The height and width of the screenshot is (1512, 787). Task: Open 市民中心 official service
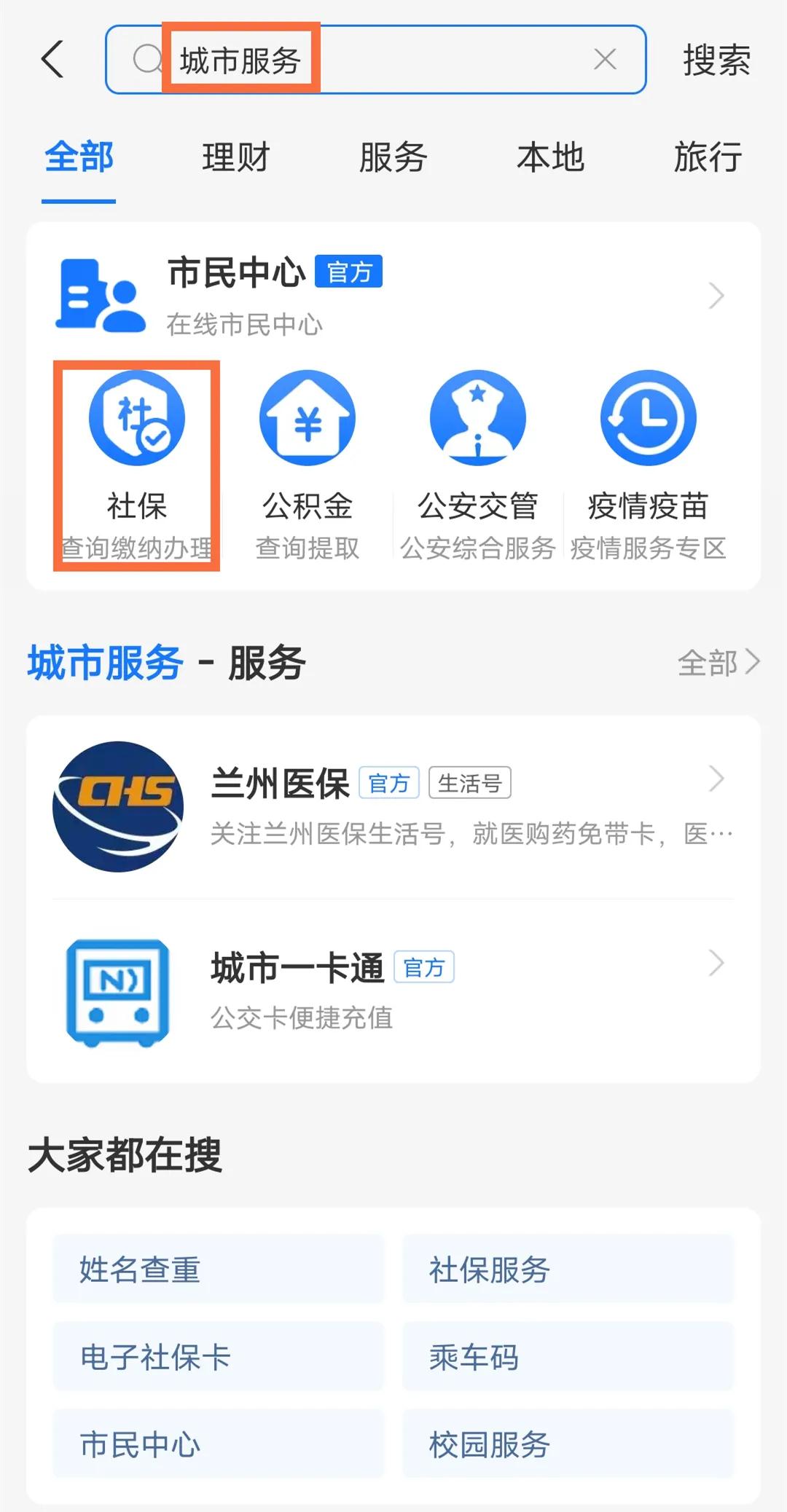tap(393, 296)
